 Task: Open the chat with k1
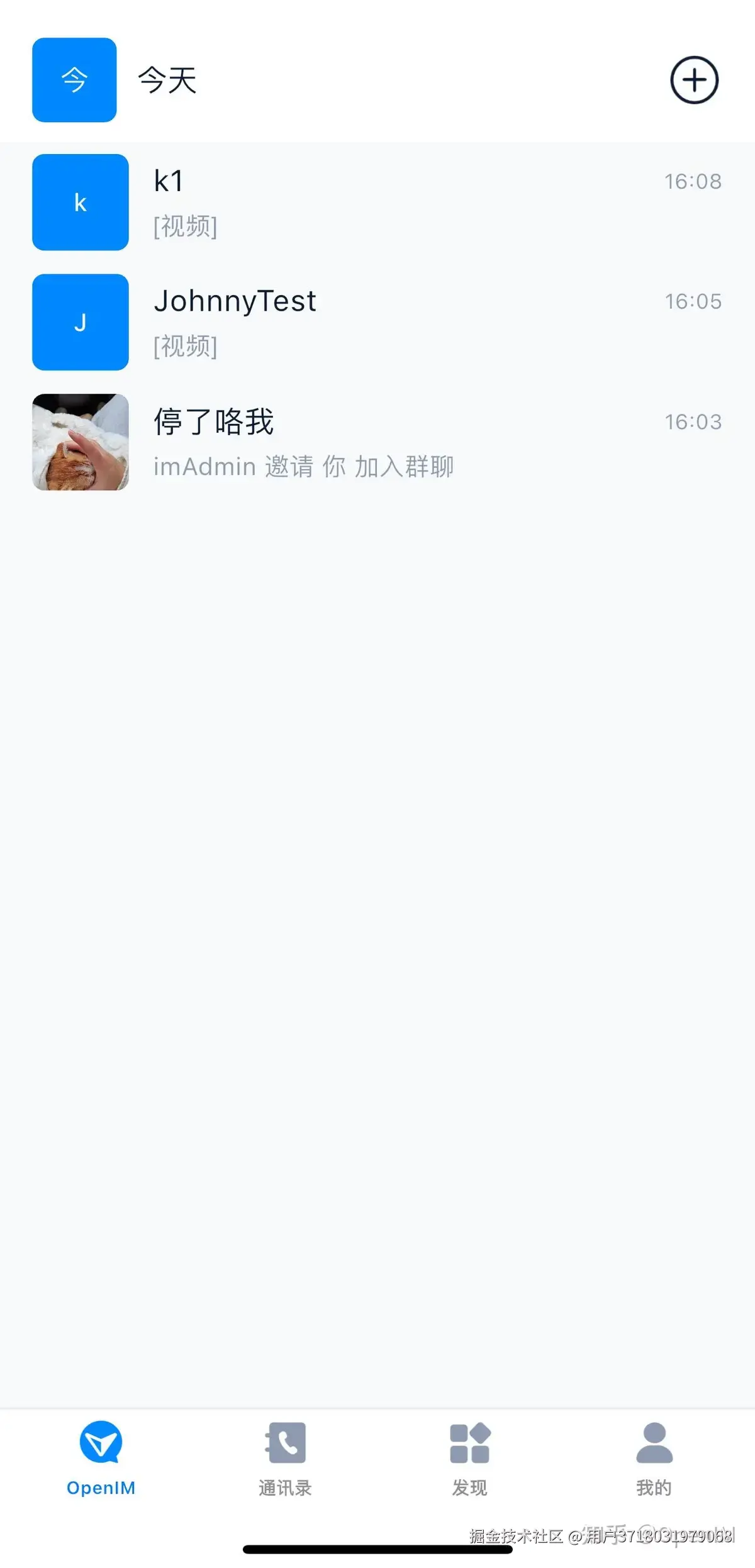[377, 202]
